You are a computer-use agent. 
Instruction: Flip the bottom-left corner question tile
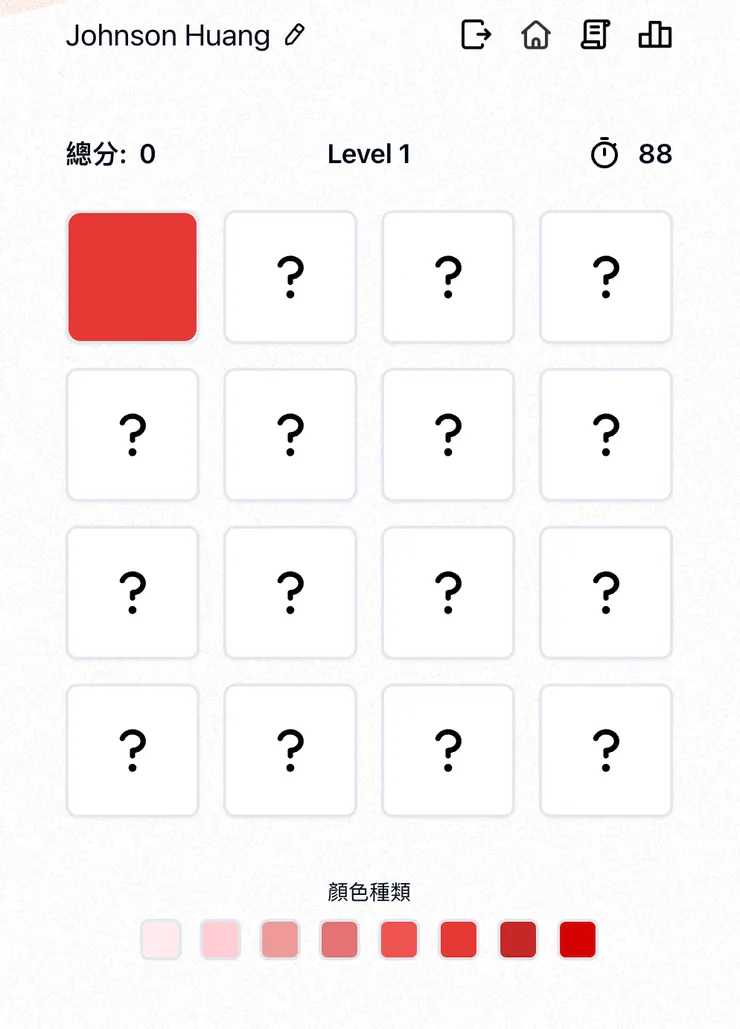(x=132, y=750)
